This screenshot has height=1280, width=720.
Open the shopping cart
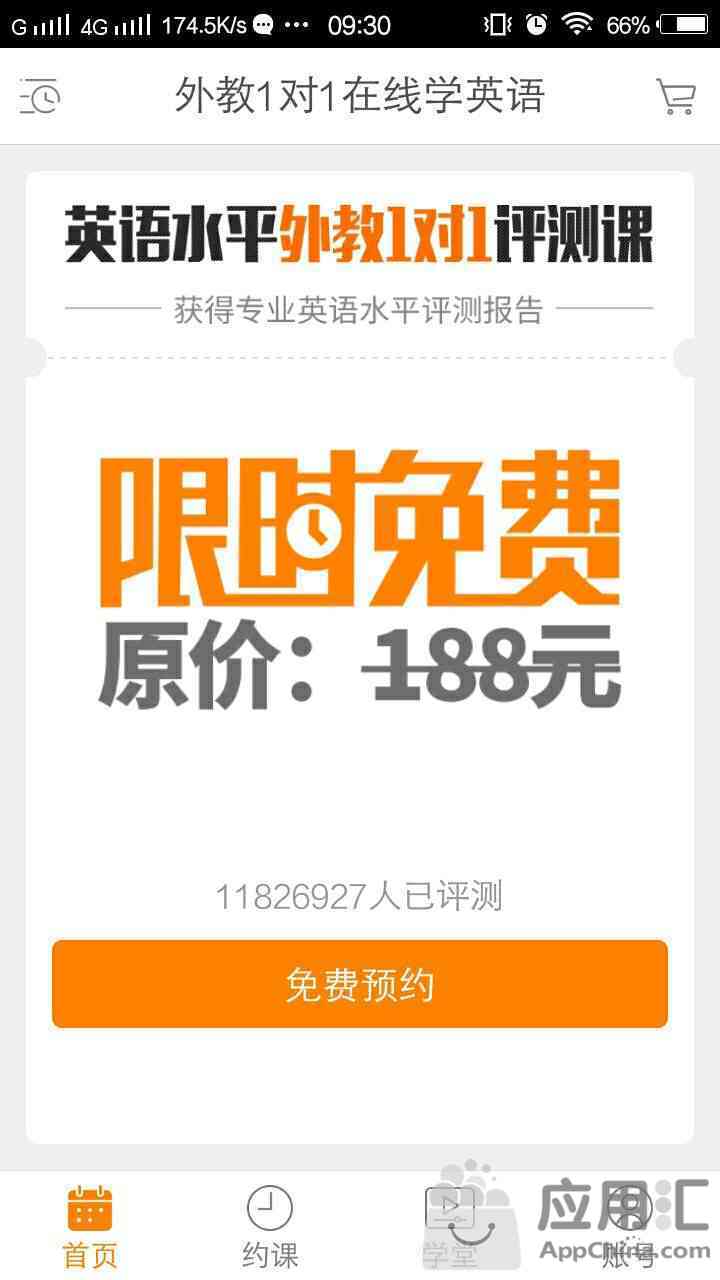676,96
